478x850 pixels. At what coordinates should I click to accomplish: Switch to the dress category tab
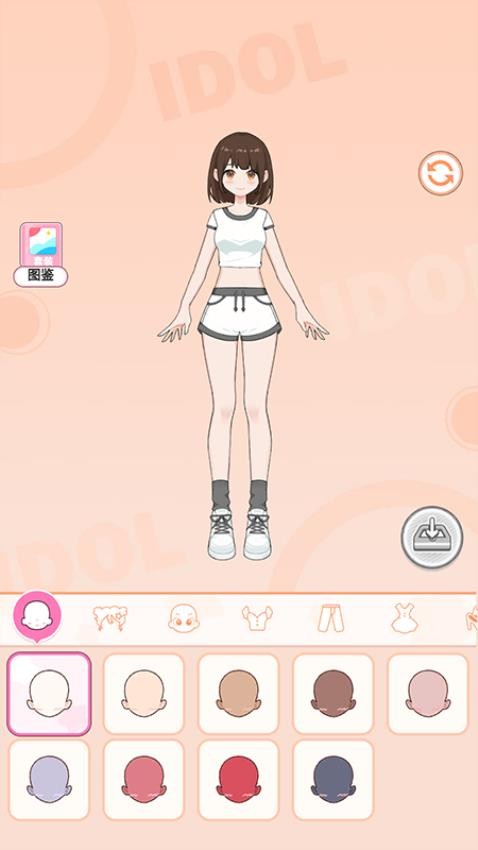click(x=404, y=619)
